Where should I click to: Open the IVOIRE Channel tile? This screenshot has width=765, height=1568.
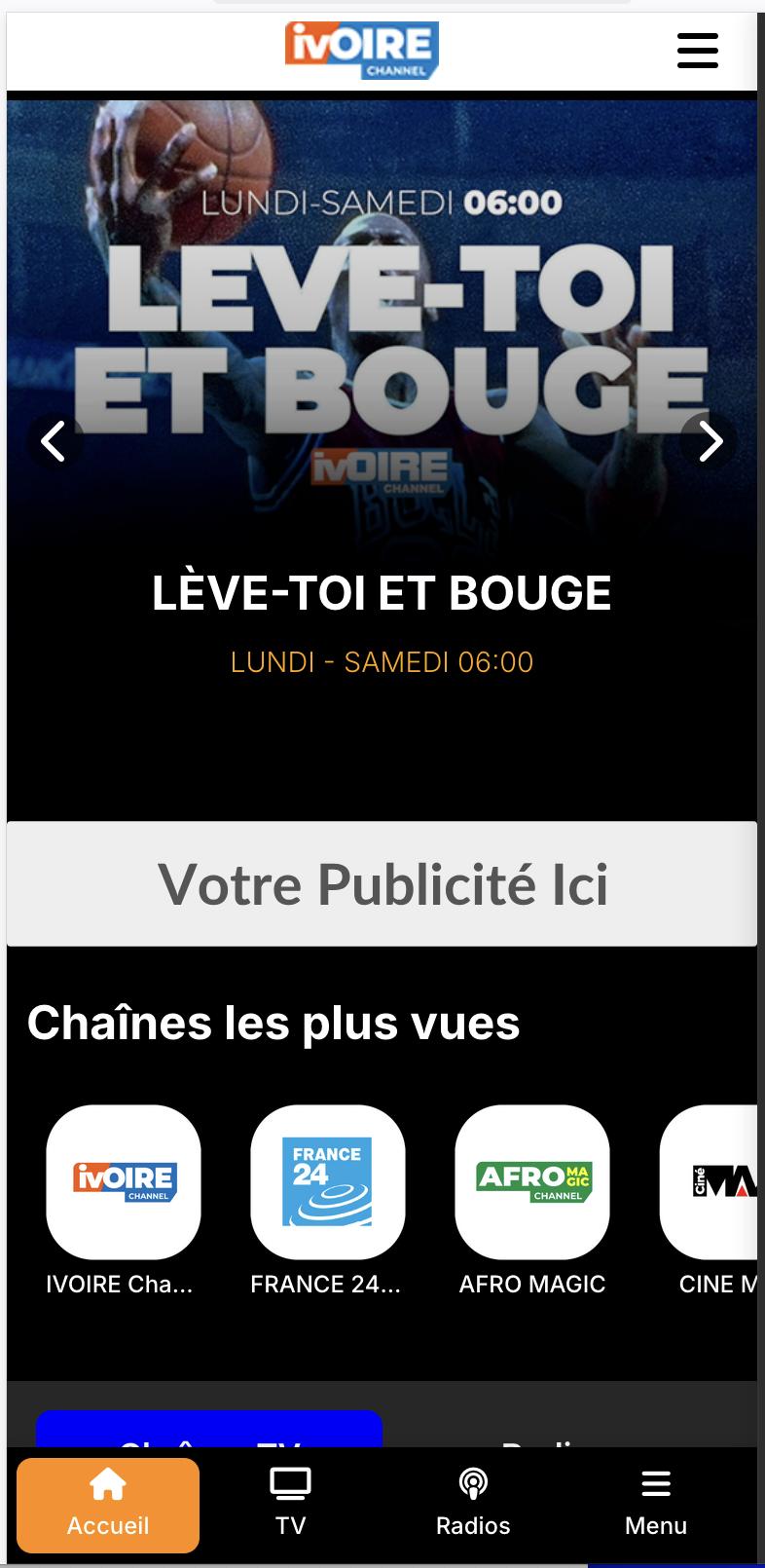124,1181
